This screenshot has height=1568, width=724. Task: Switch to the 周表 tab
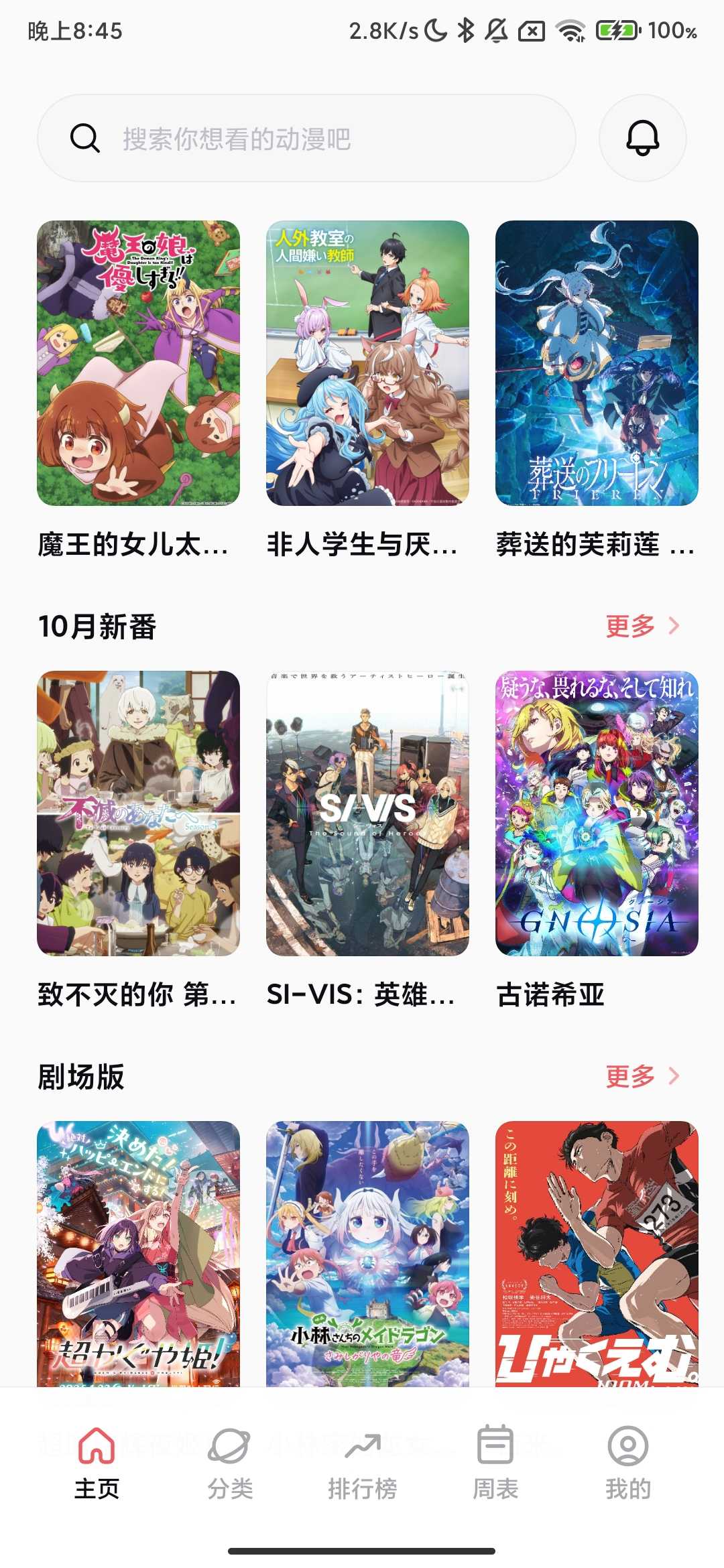pyautogui.click(x=495, y=1462)
